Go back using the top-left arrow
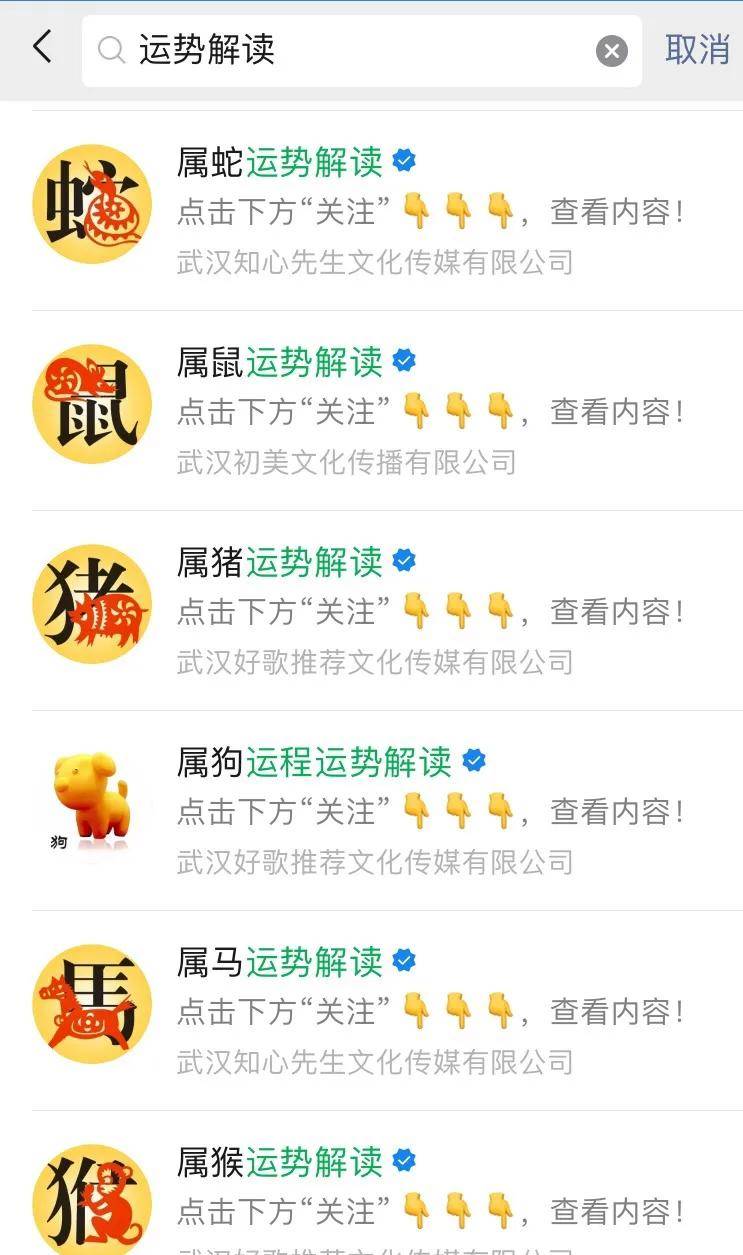 [42, 47]
